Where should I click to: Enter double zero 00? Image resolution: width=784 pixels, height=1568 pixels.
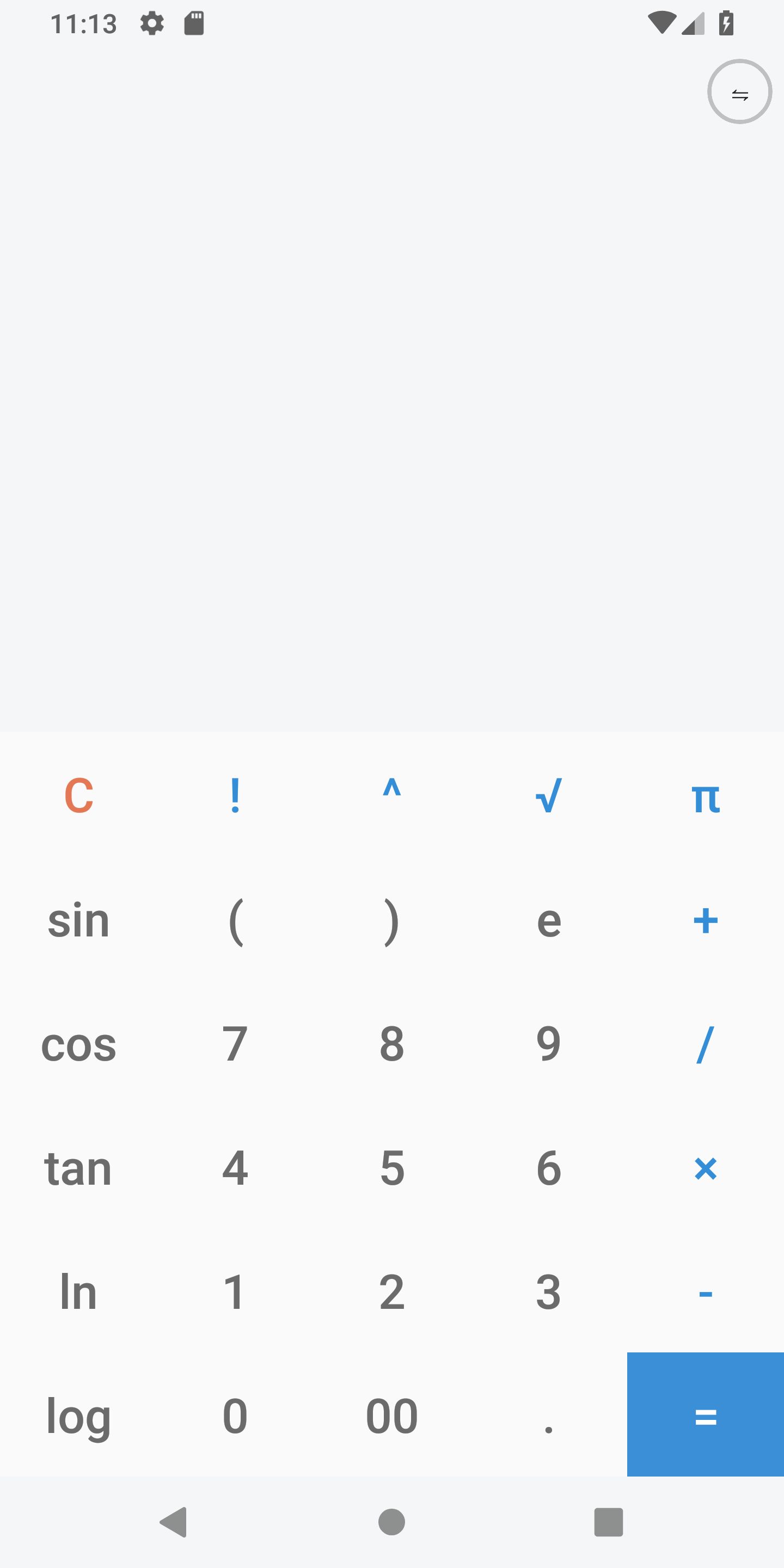coord(391,1416)
